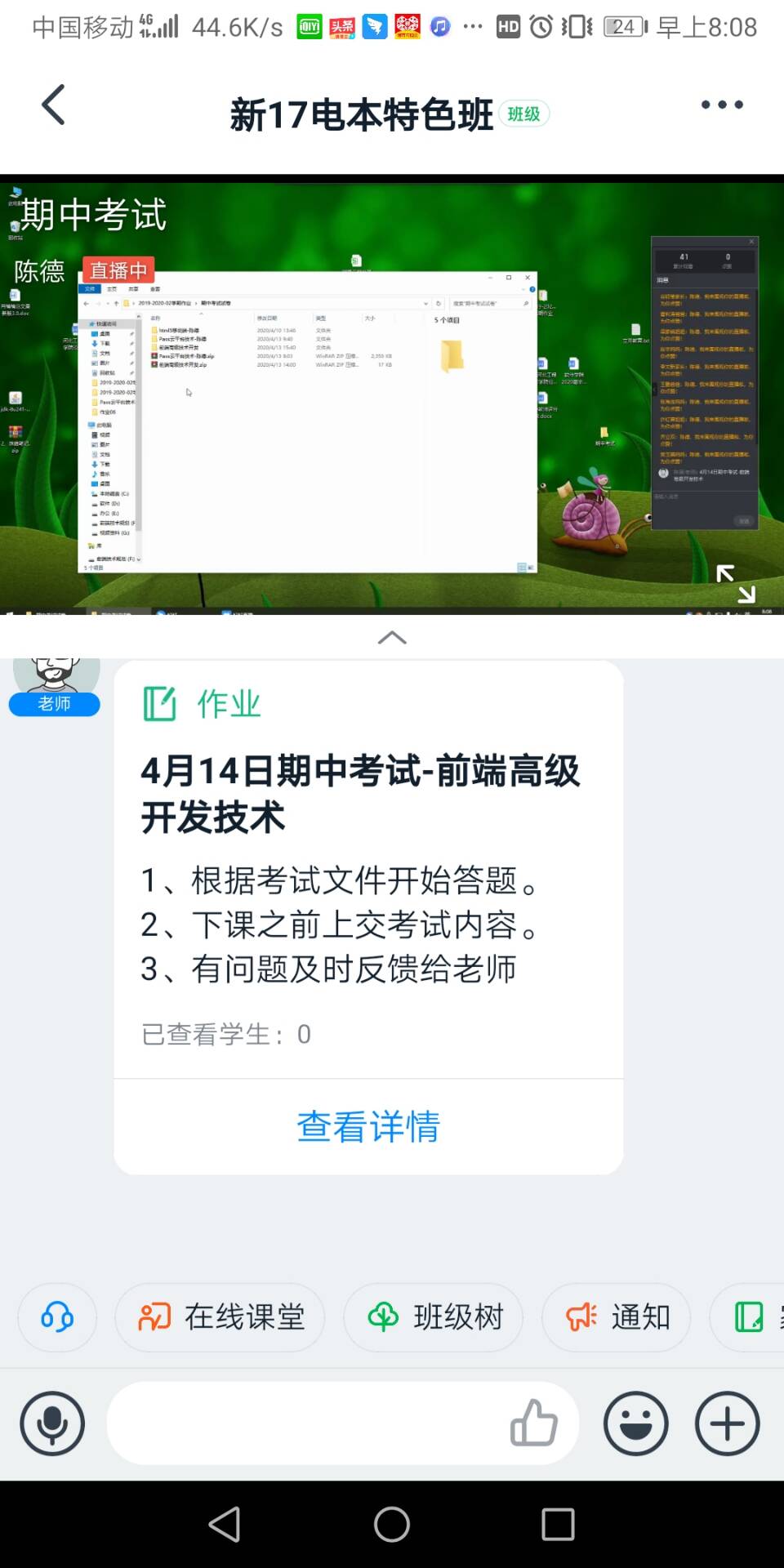Go back from the class chat
784x1568 pixels.
point(54,105)
